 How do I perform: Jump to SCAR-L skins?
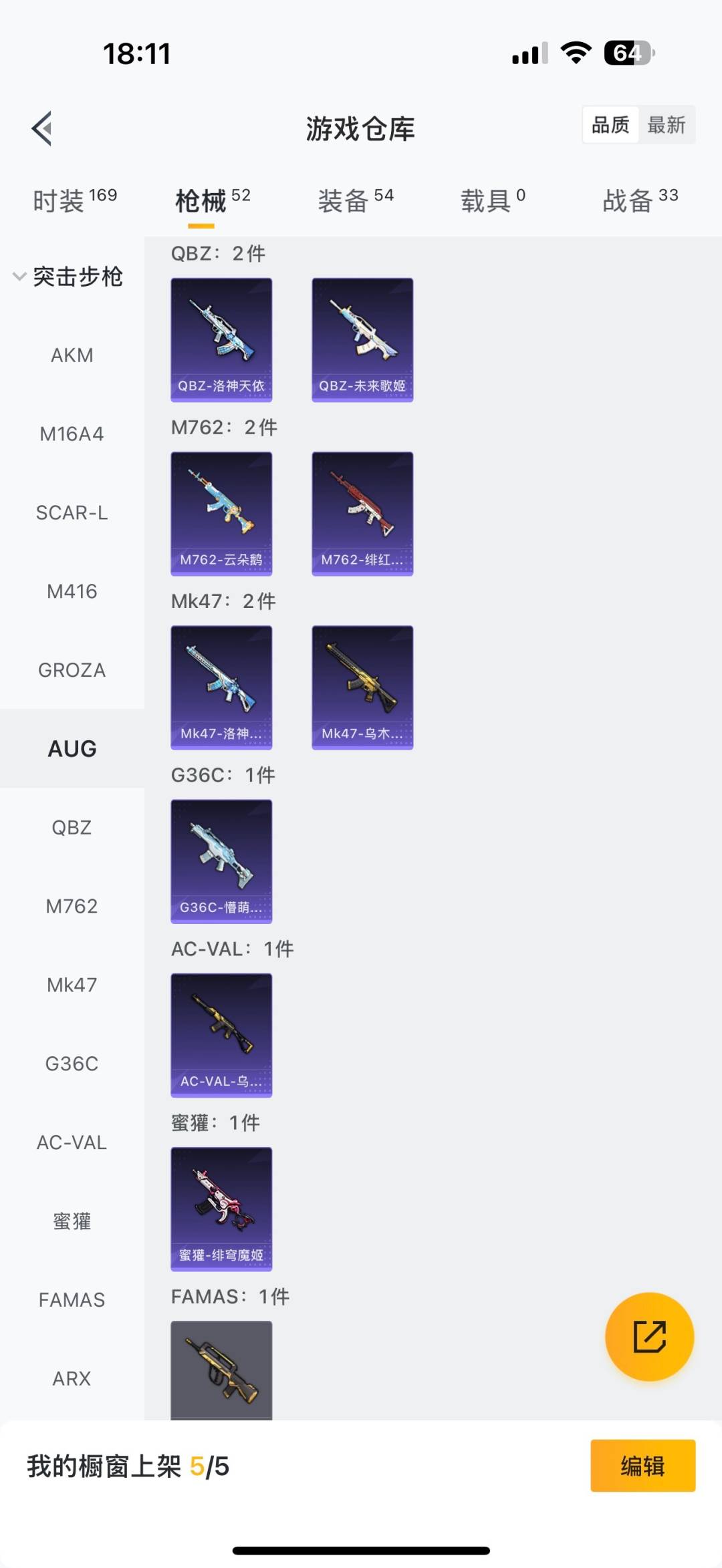coord(72,512)
